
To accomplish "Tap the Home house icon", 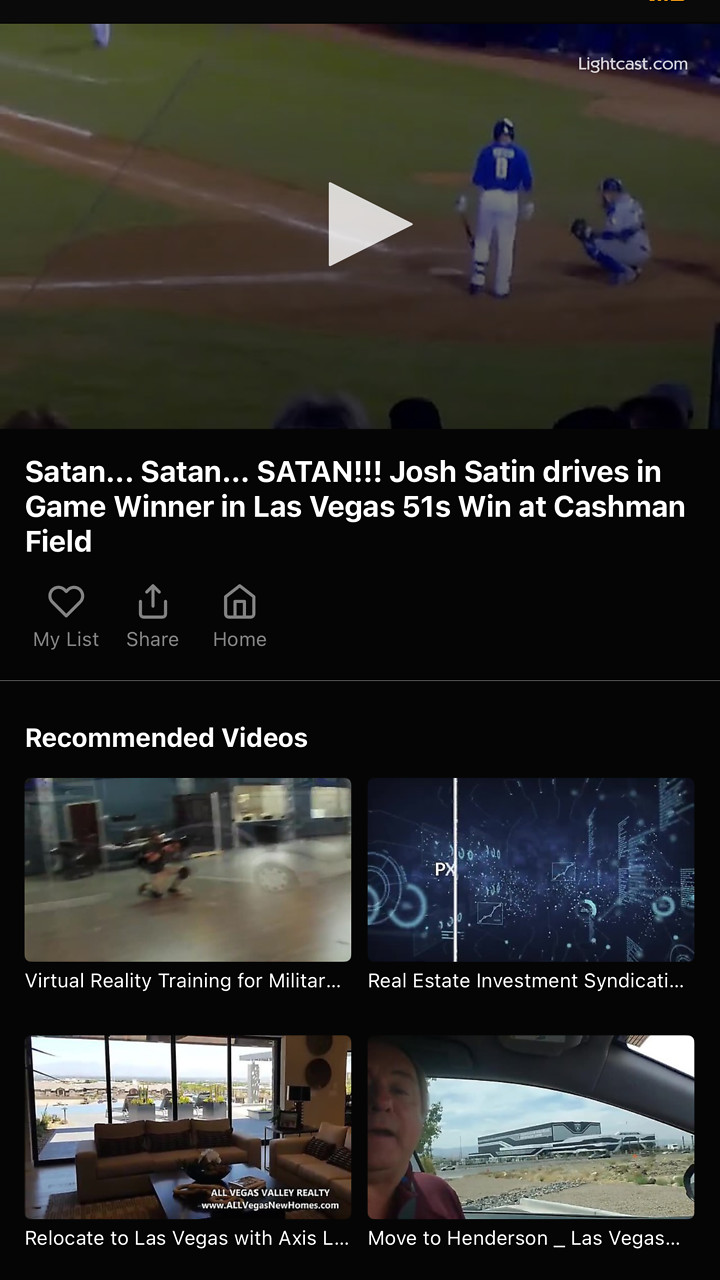I will click(239, 600).
